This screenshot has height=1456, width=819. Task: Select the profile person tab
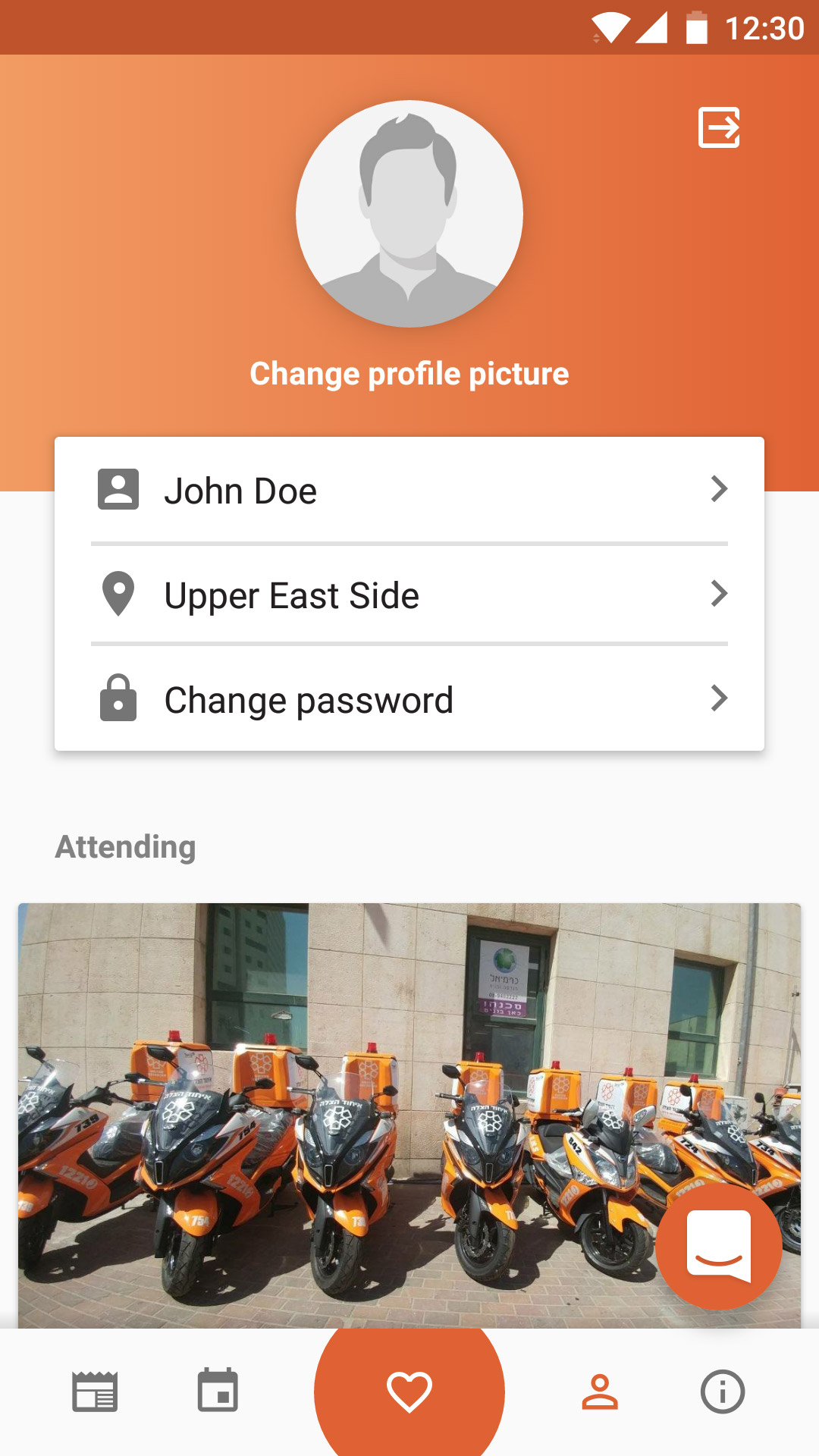click(x=600, y=1392)
